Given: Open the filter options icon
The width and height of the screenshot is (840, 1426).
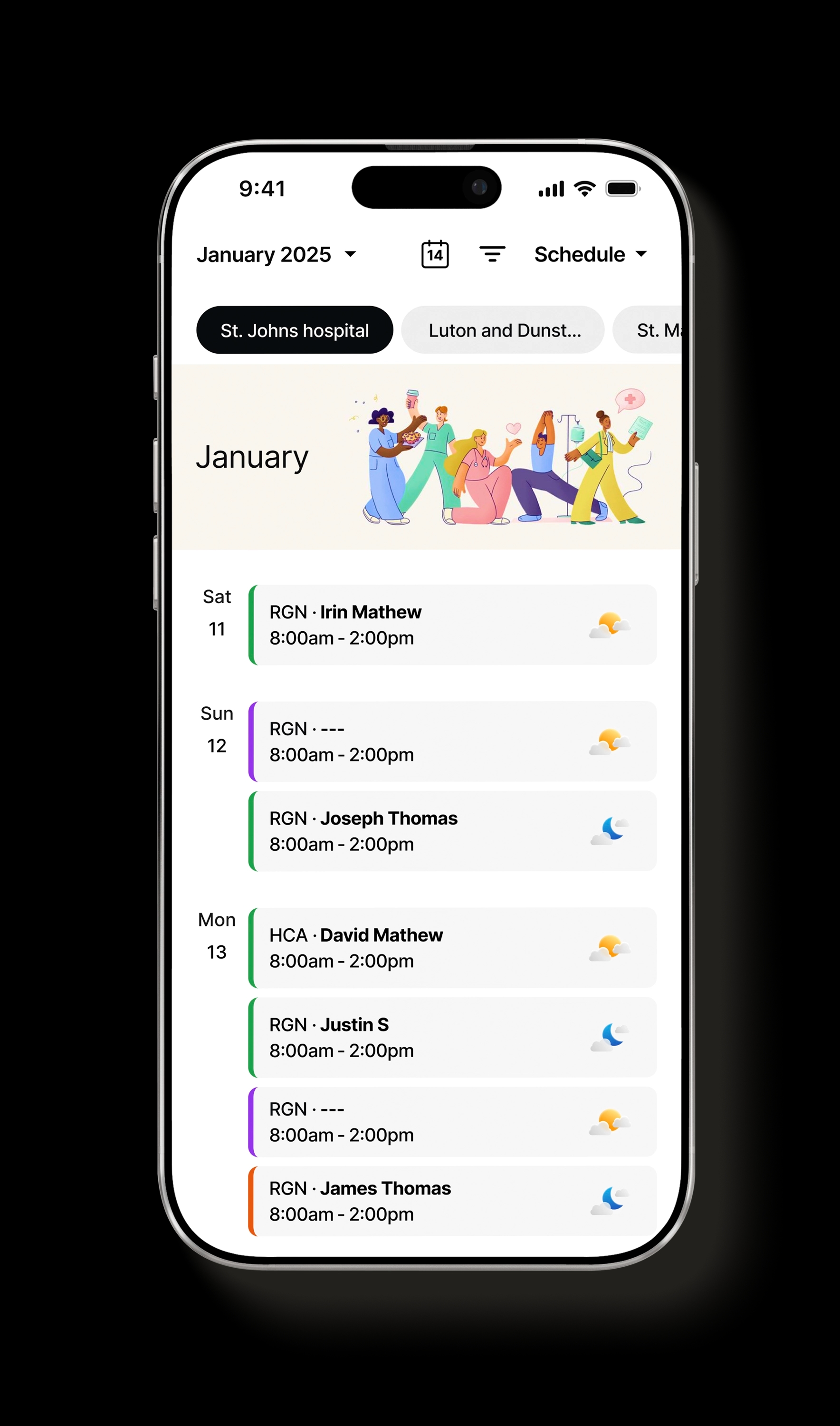Looking at the screenshot, I should tap(492, 254).
